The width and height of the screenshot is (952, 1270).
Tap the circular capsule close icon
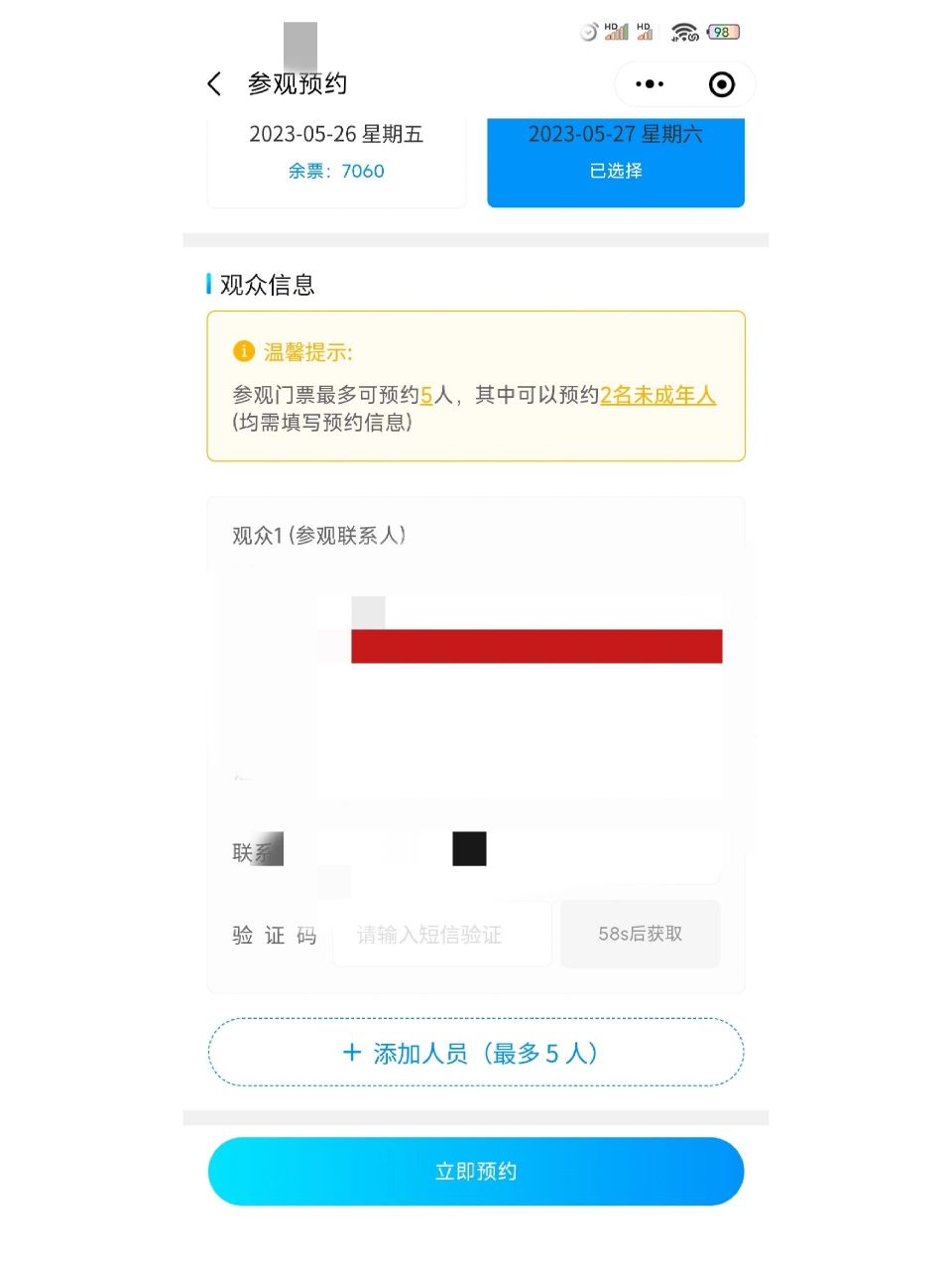(720, 83)
